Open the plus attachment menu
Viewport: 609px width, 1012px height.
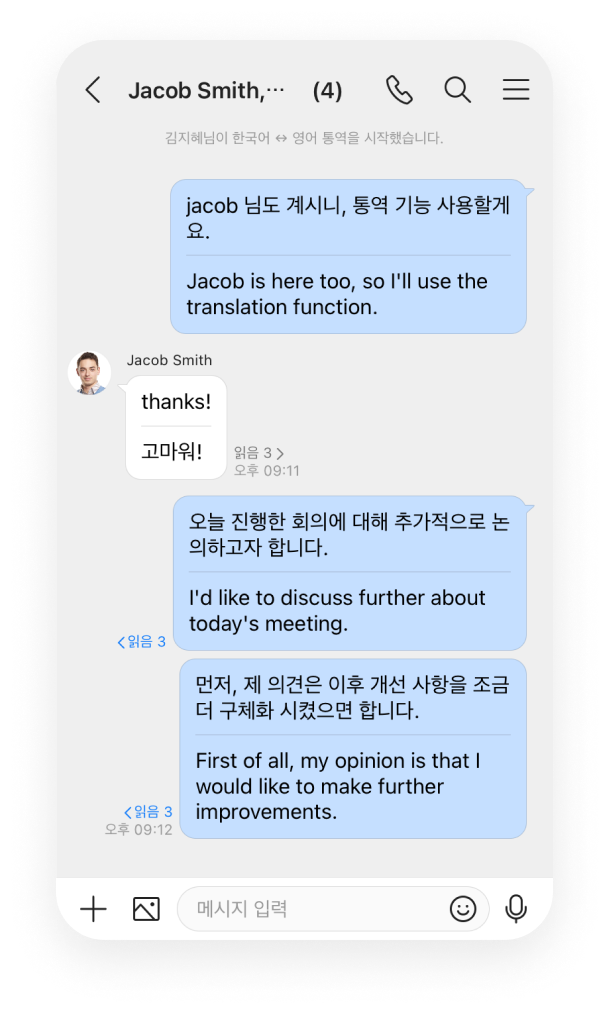93,909
